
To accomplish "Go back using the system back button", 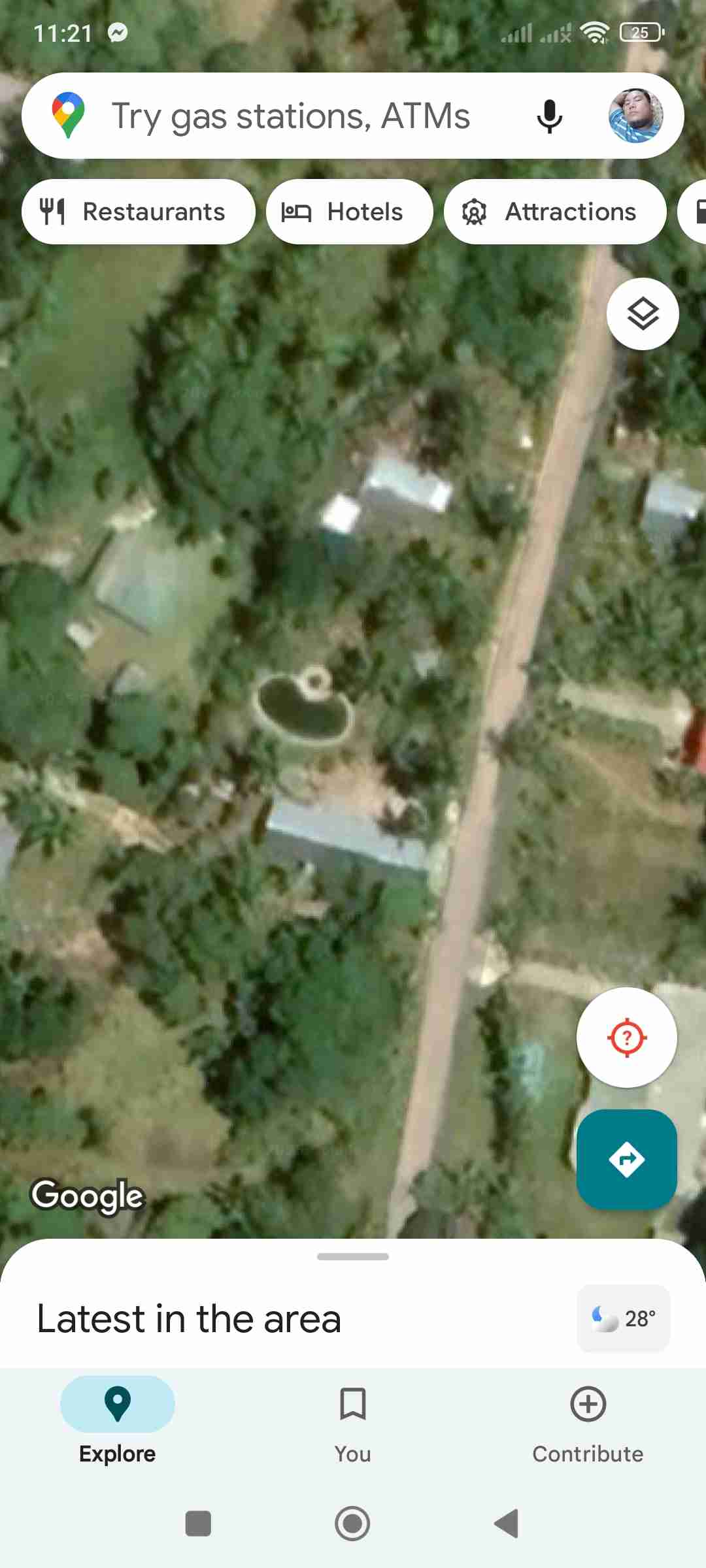I will click(x=507, y=1524).
